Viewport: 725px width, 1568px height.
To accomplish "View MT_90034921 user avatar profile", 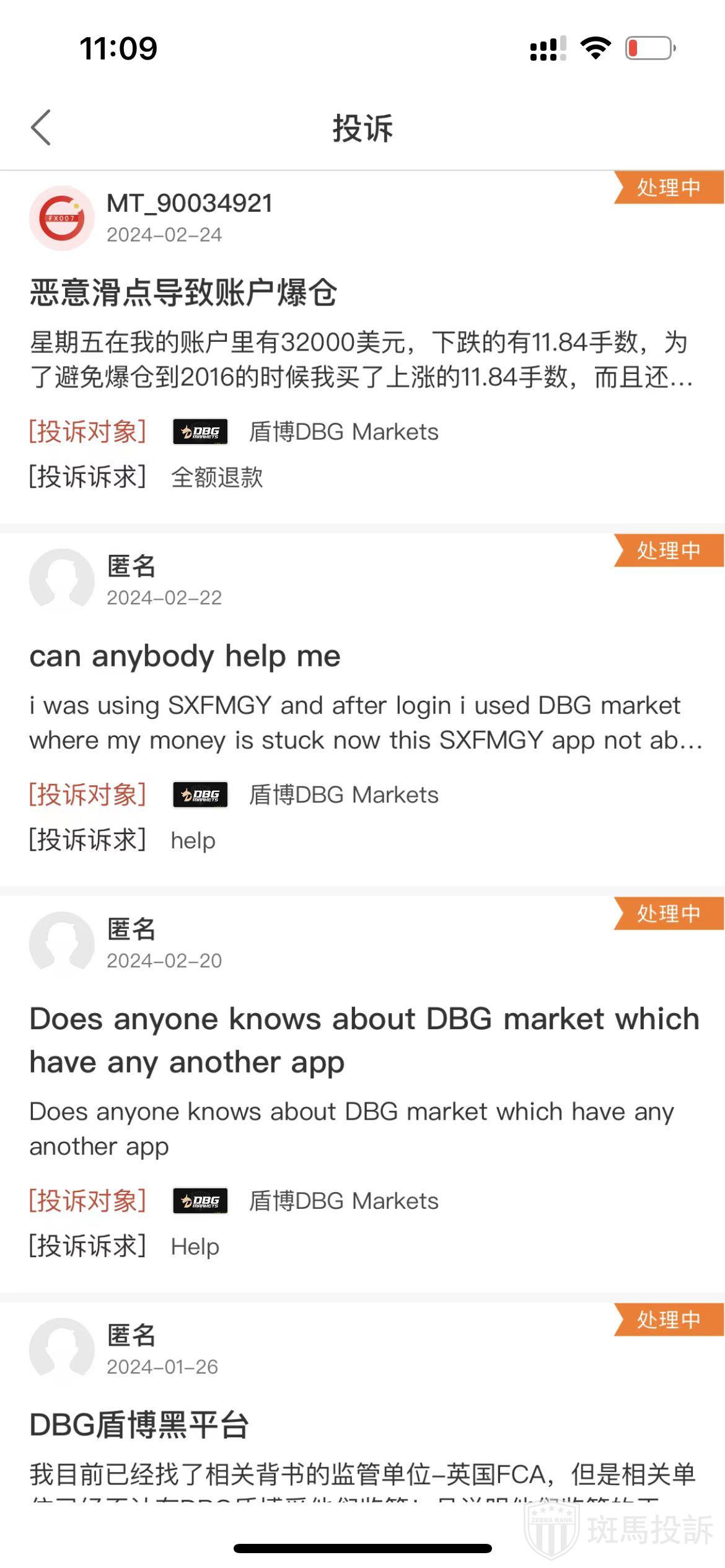I will [61, 218].
